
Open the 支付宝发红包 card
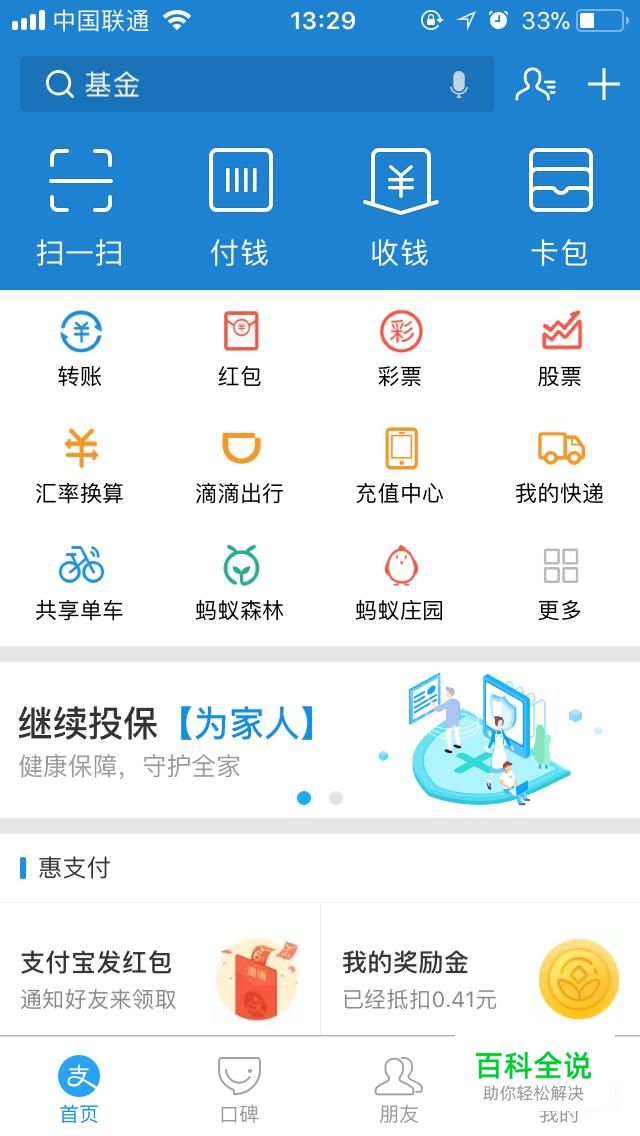pos(160,975)
